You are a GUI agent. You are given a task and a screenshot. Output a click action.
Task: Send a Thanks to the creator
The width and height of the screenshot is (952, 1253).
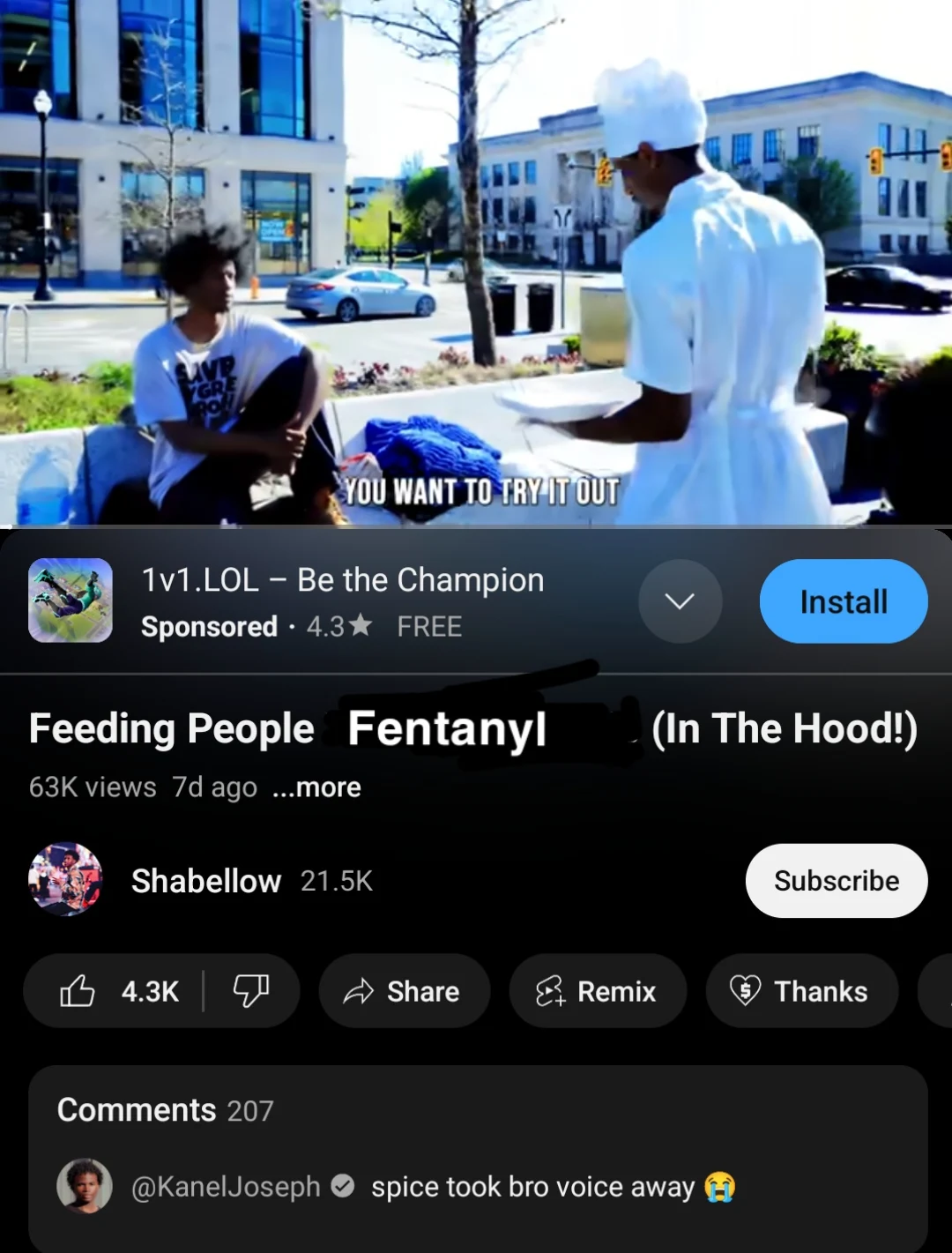(800, 991)
